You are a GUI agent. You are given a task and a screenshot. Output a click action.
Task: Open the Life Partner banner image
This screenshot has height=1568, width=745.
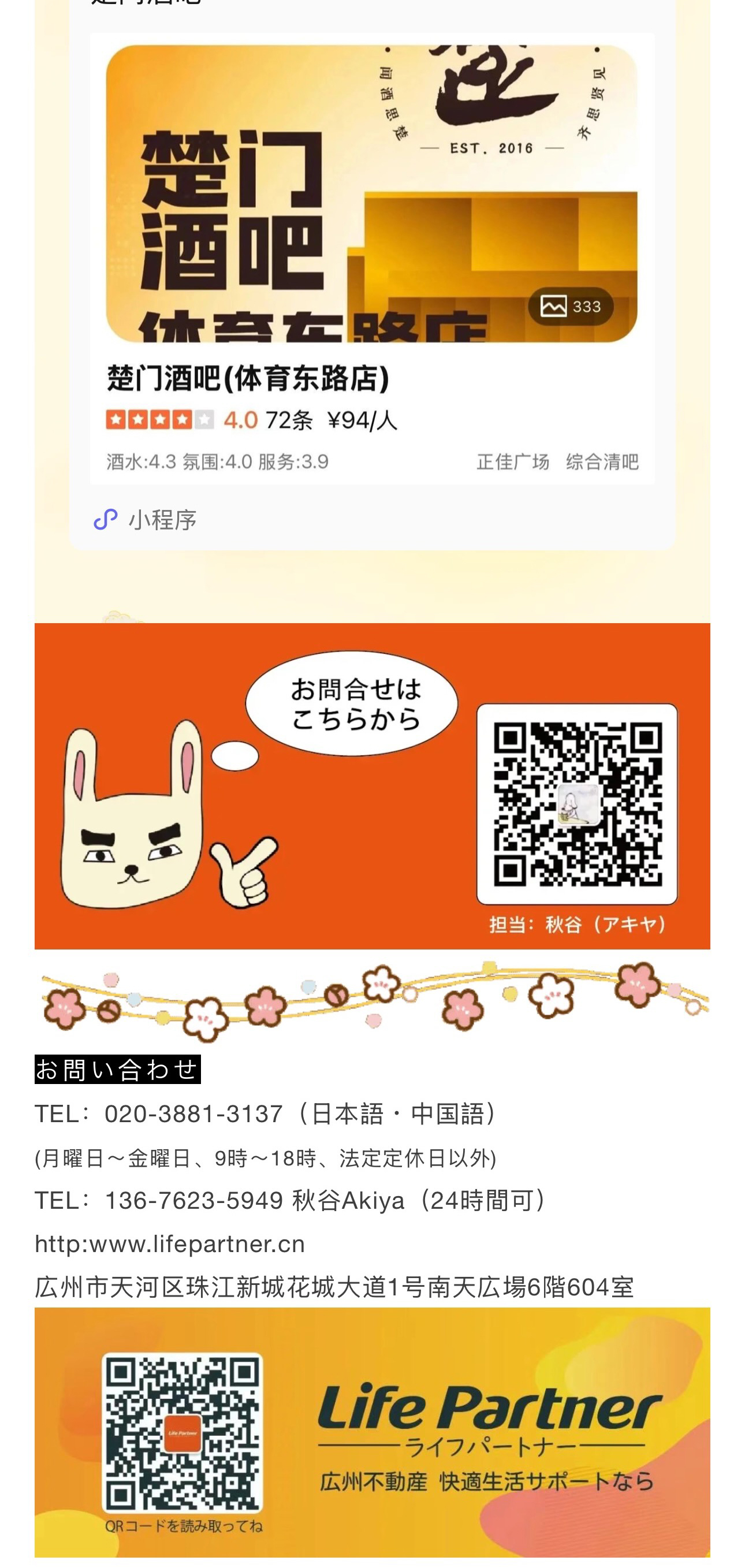[372, 1432]
